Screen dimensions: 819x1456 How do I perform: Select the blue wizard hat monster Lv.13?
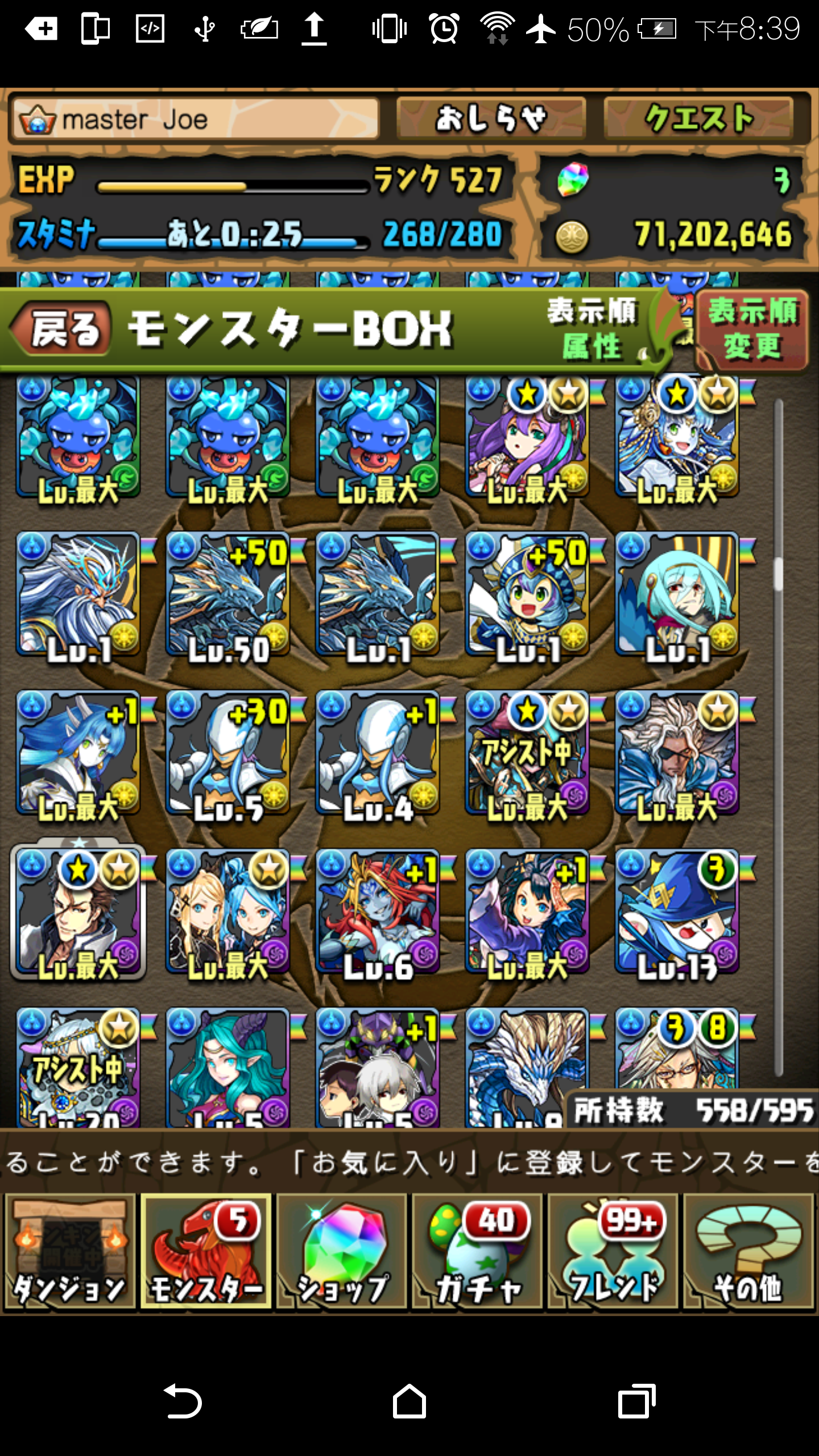tap(677, 913)
